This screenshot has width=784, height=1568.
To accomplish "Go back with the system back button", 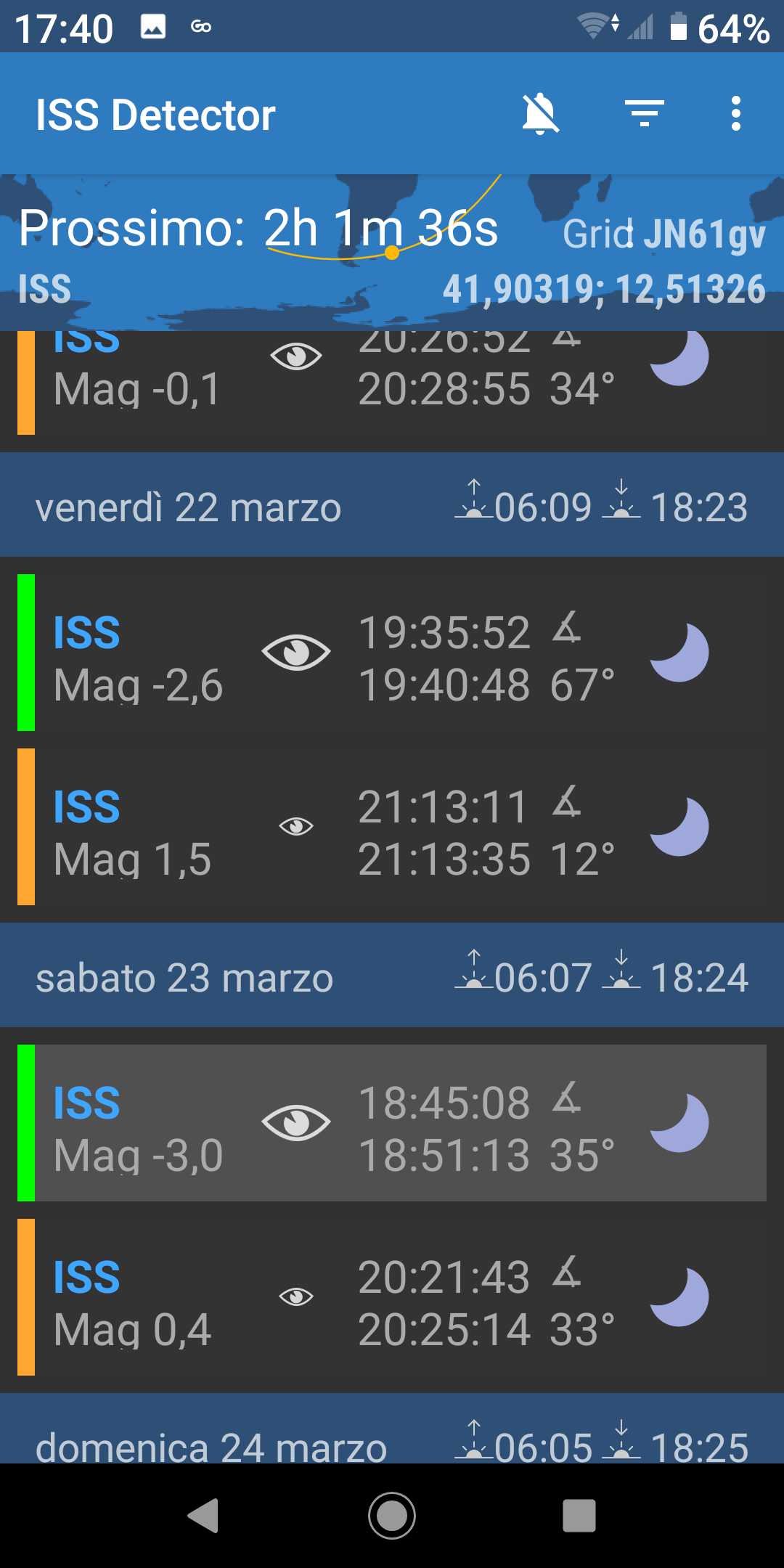I will pyautogui.click(x=203, y=1516).
